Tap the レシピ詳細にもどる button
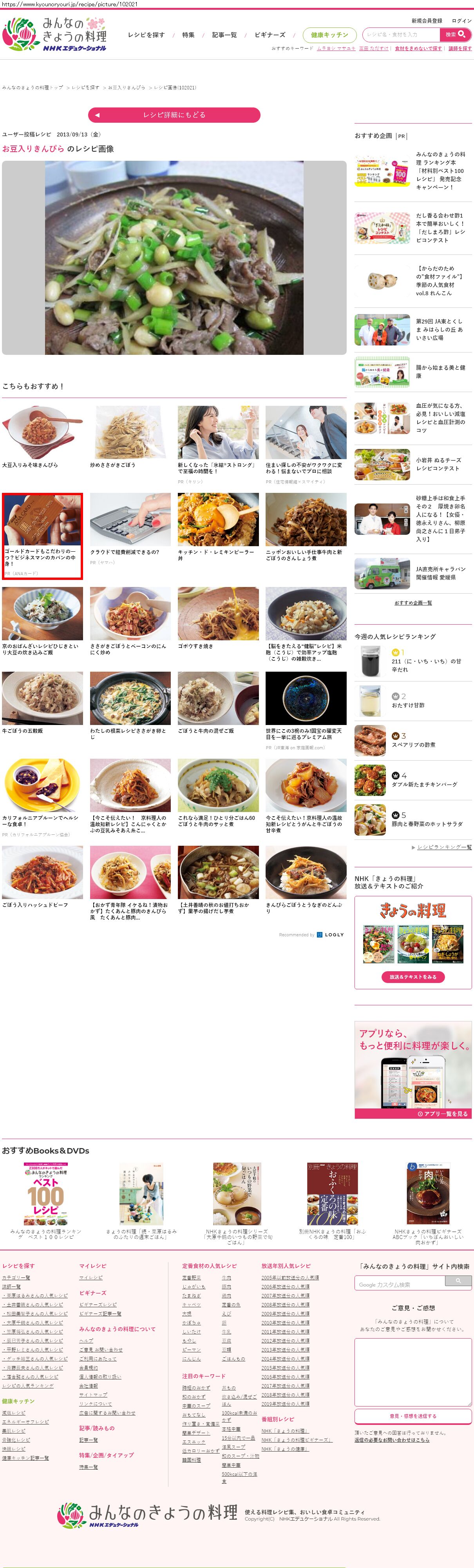The width and height of the screenshot is (474, 1568). tap(174, 114)
